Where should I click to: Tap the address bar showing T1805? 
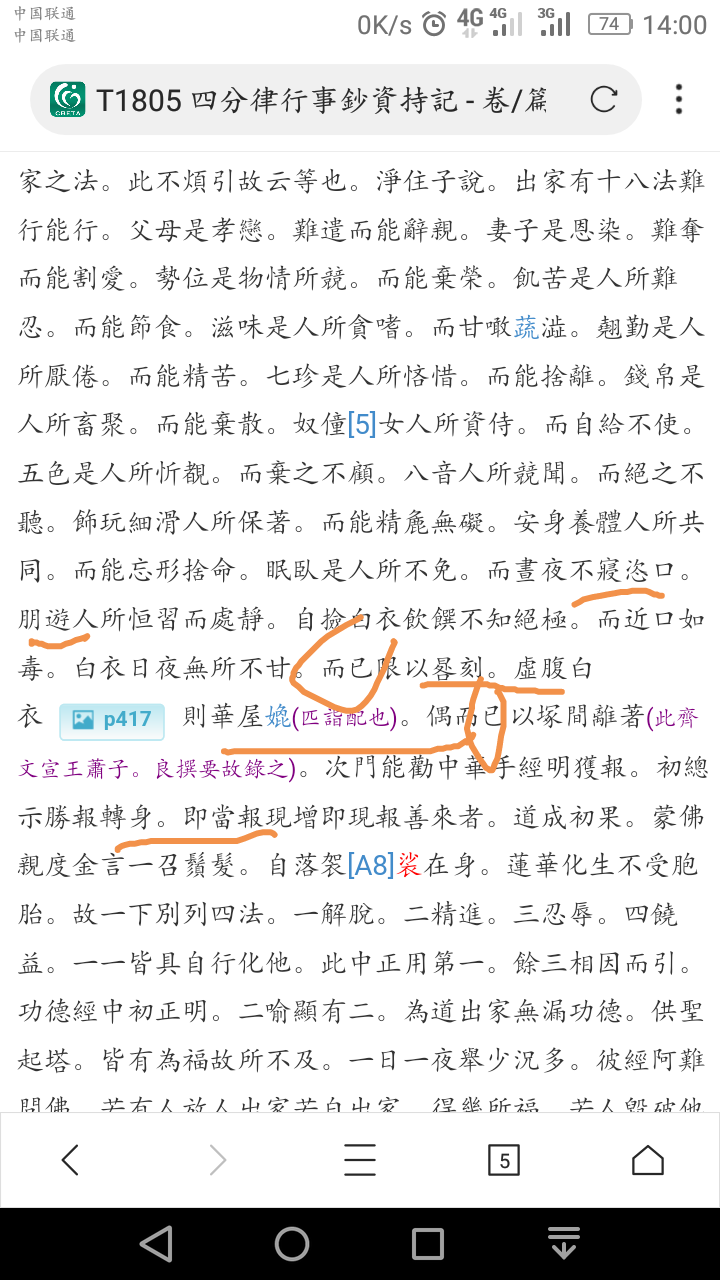(x=320, y=100)
